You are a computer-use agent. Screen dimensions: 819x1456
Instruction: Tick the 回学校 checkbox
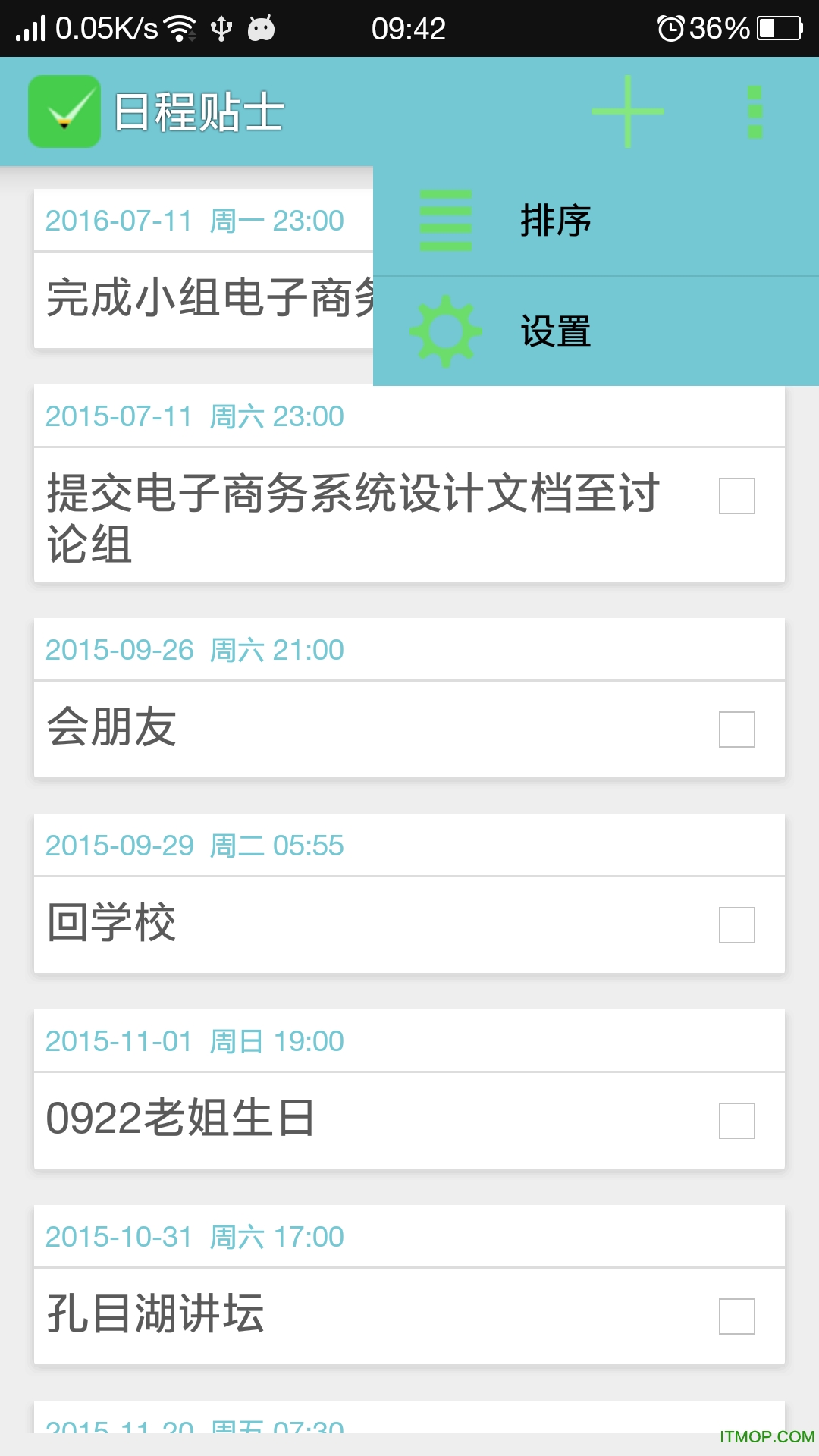[x=736, y=925]
